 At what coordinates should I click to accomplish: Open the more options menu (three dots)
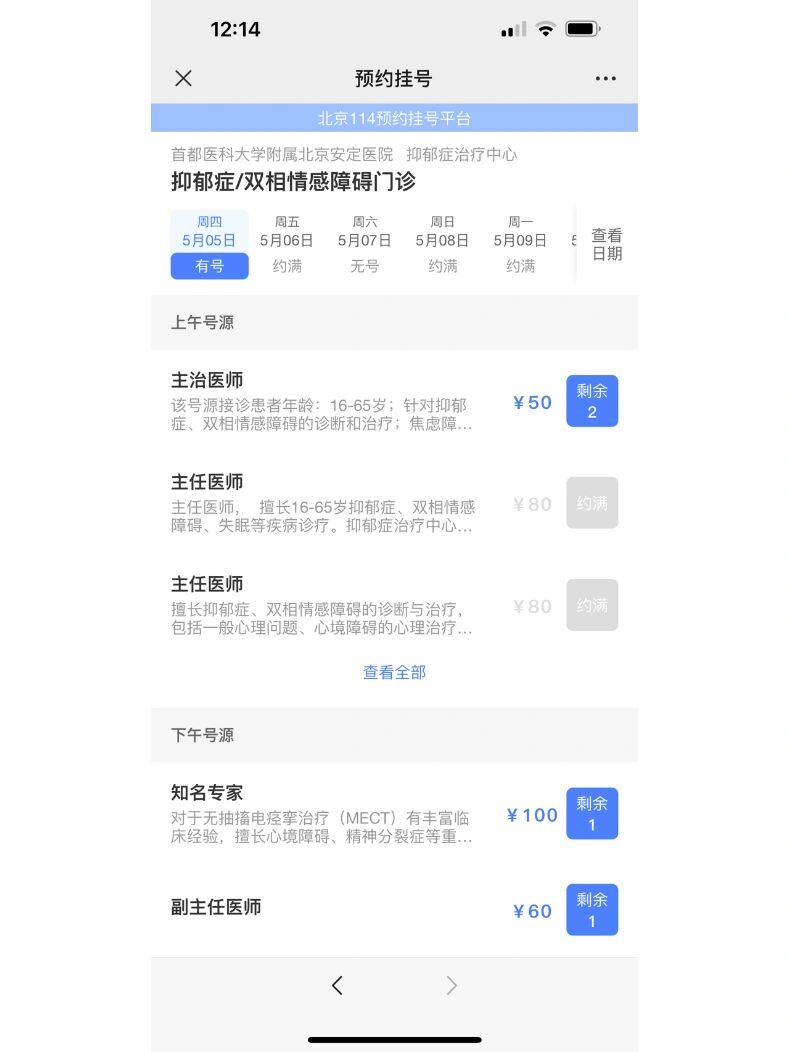click(x=605, y=78)
